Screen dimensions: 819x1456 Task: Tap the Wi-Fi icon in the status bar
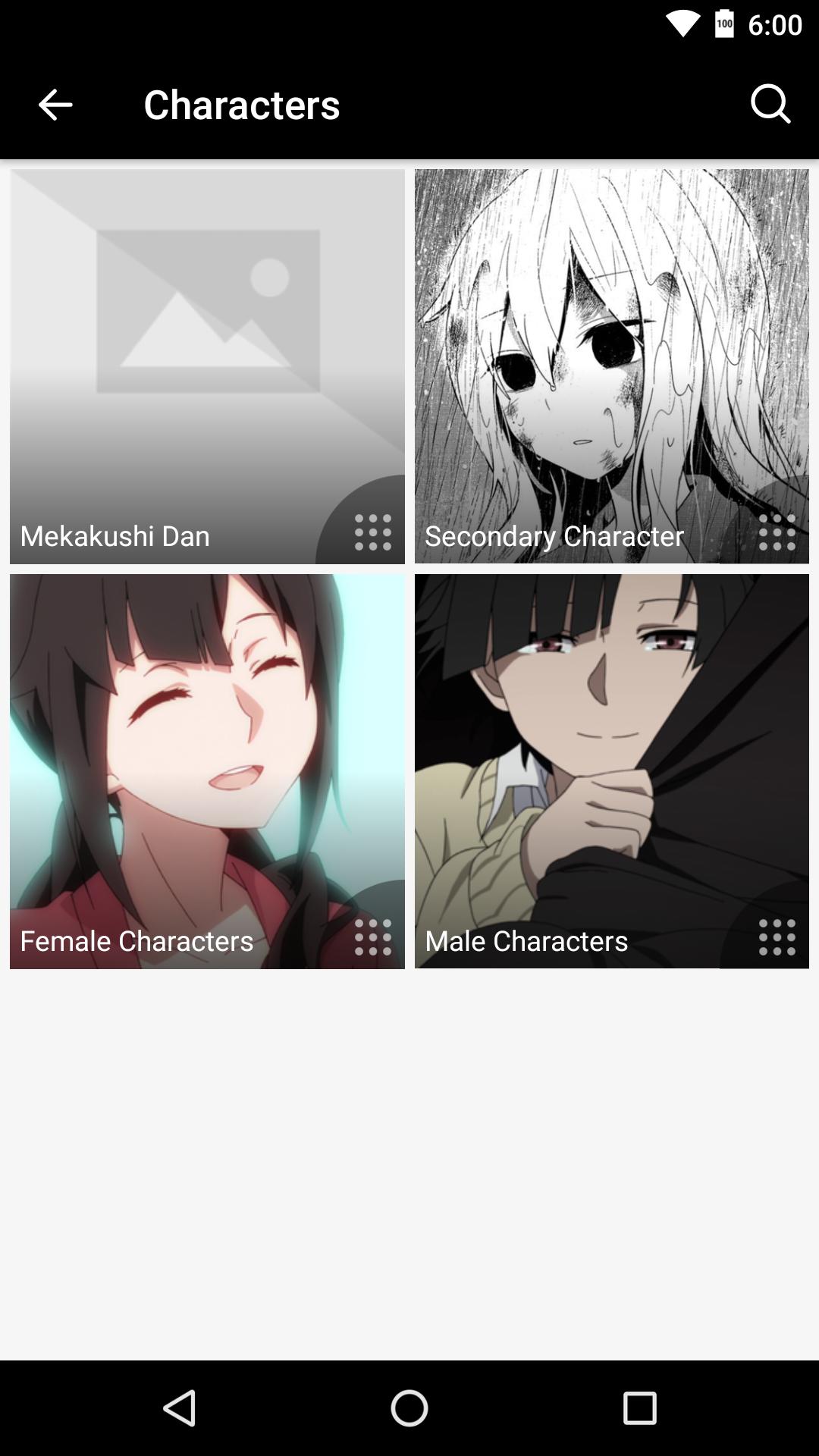pos(685,23)
